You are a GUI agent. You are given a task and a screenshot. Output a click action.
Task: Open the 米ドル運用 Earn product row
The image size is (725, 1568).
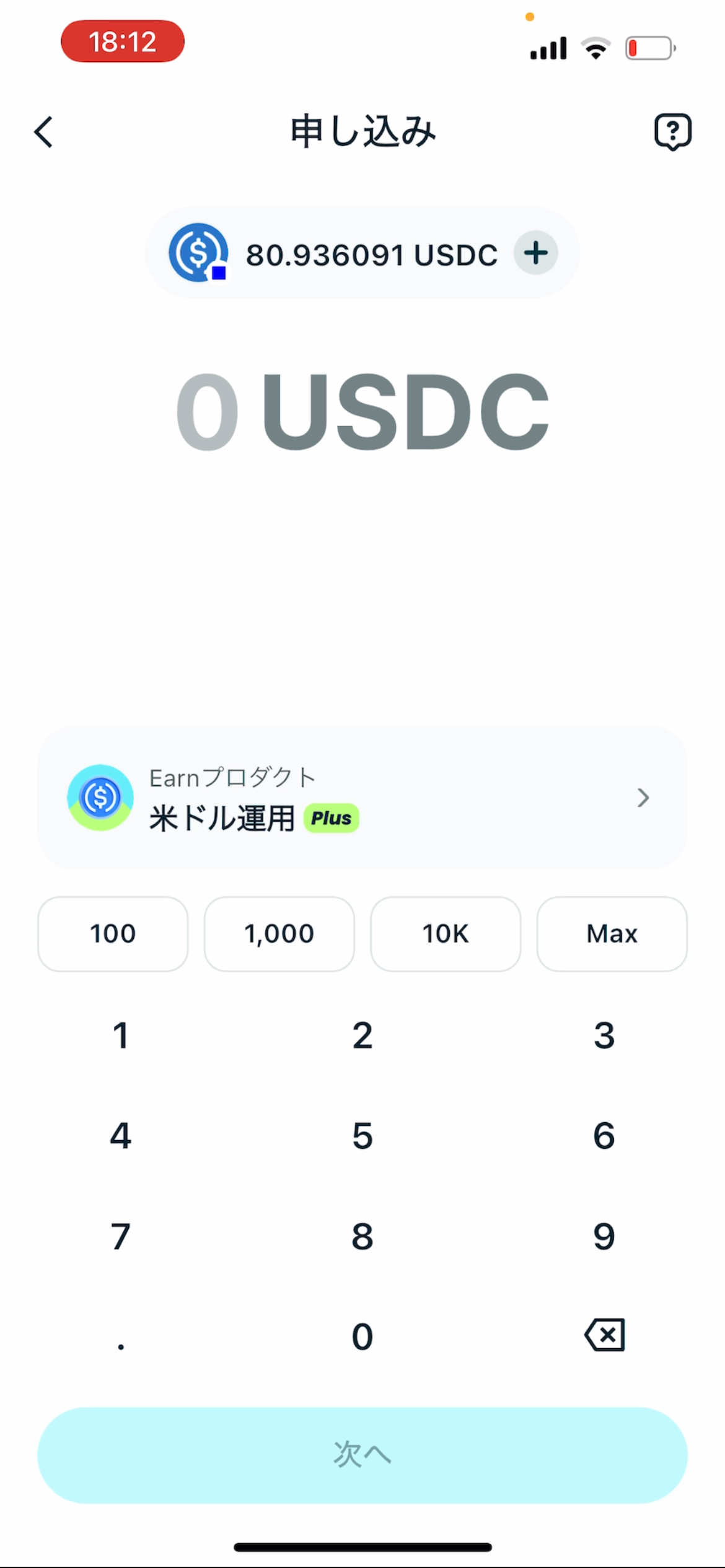coord(362,798)
